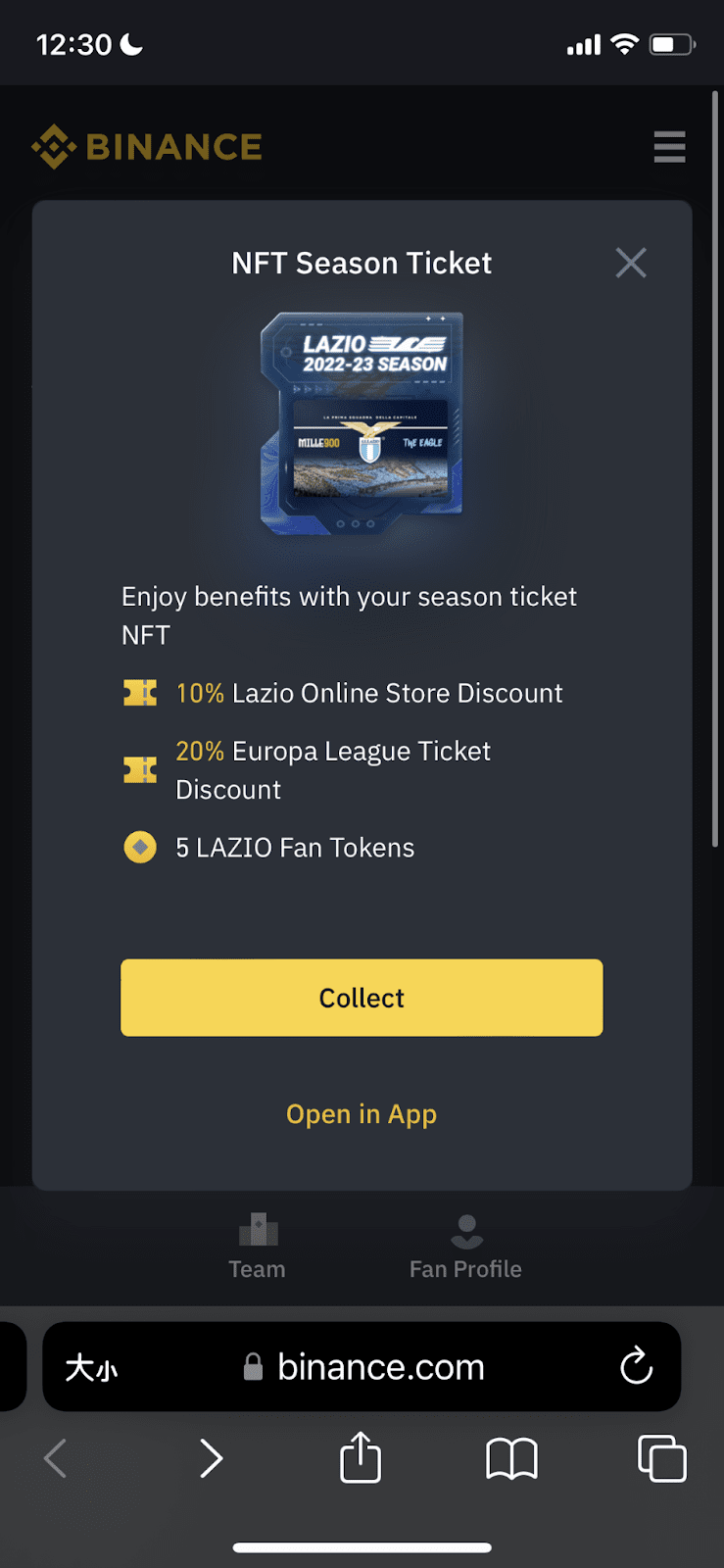Viewport: 724px width, 1568px height.
Task: Go forward in Safari
Action: 211,1458
